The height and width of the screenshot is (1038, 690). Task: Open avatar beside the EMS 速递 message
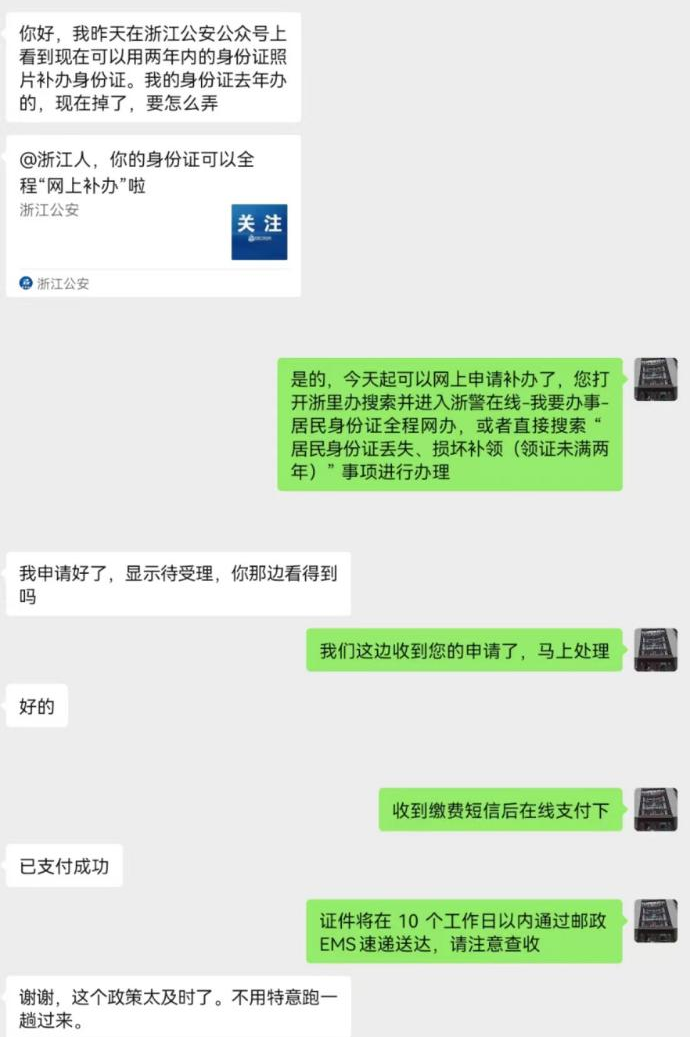coord(656,921)
